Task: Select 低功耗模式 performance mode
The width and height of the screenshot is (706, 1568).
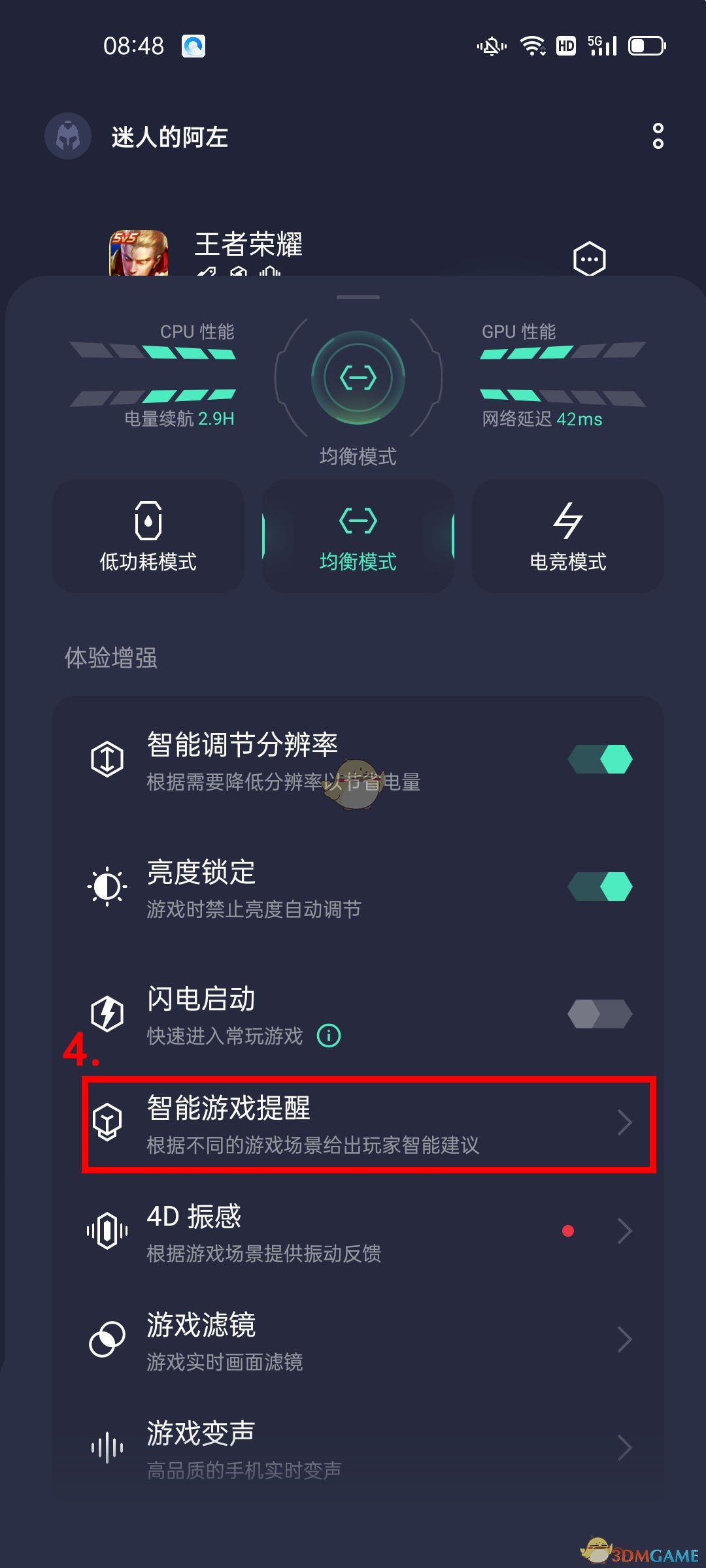Action: coord(148,536)
